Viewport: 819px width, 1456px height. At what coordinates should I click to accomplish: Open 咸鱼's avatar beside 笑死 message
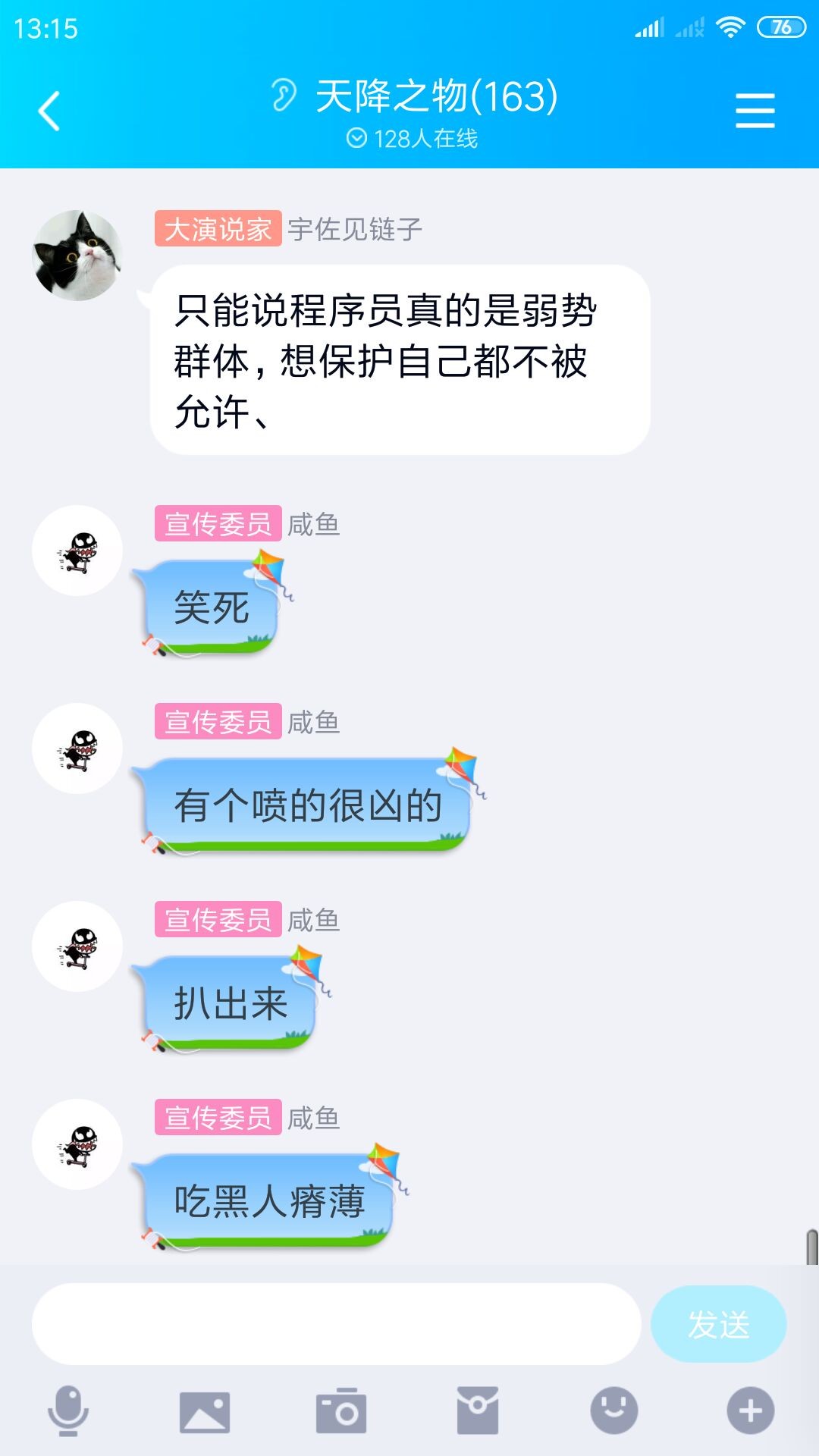(77, 551)
